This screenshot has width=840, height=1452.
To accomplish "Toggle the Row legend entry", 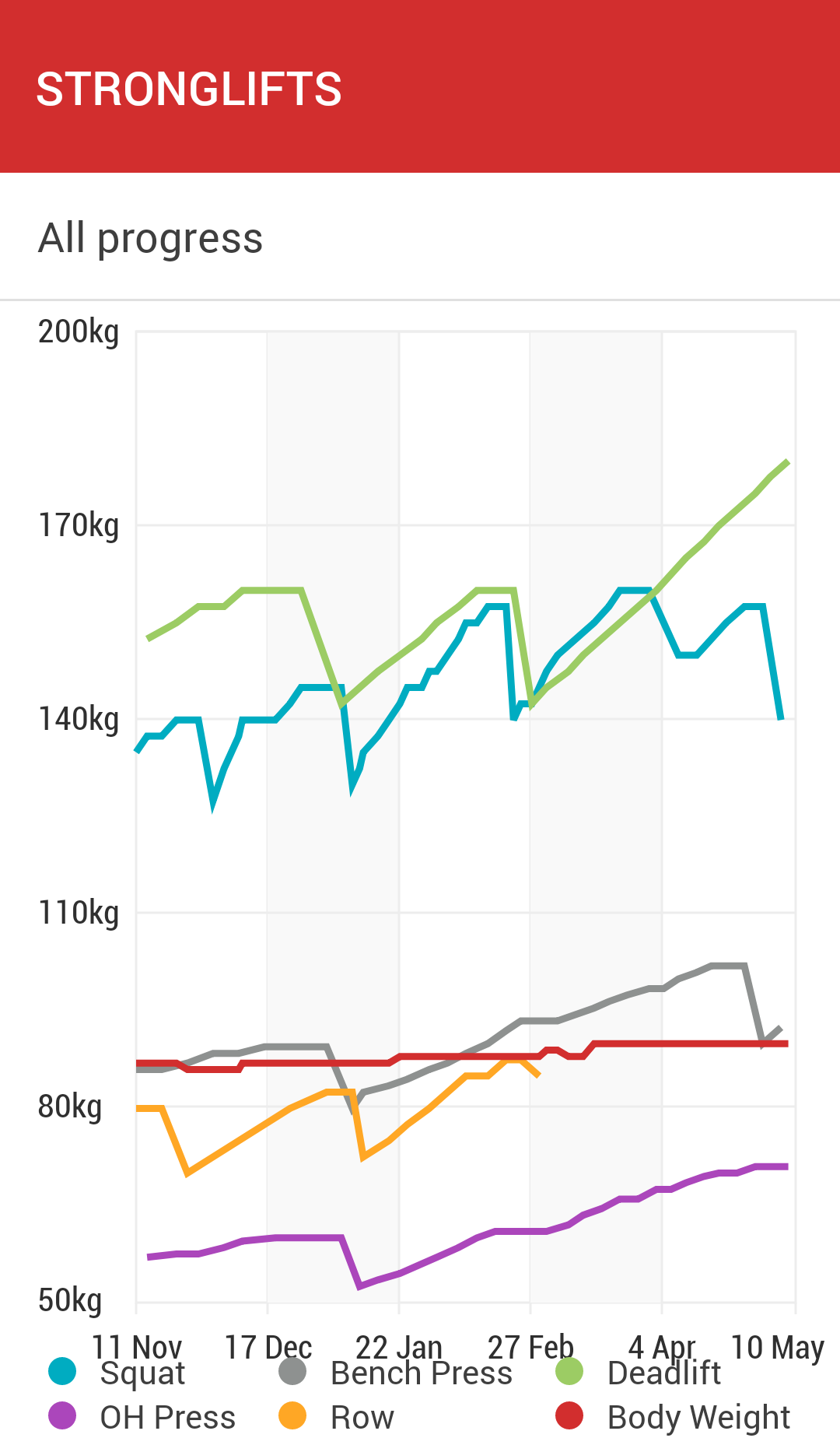I will [x=336, y=1417].
